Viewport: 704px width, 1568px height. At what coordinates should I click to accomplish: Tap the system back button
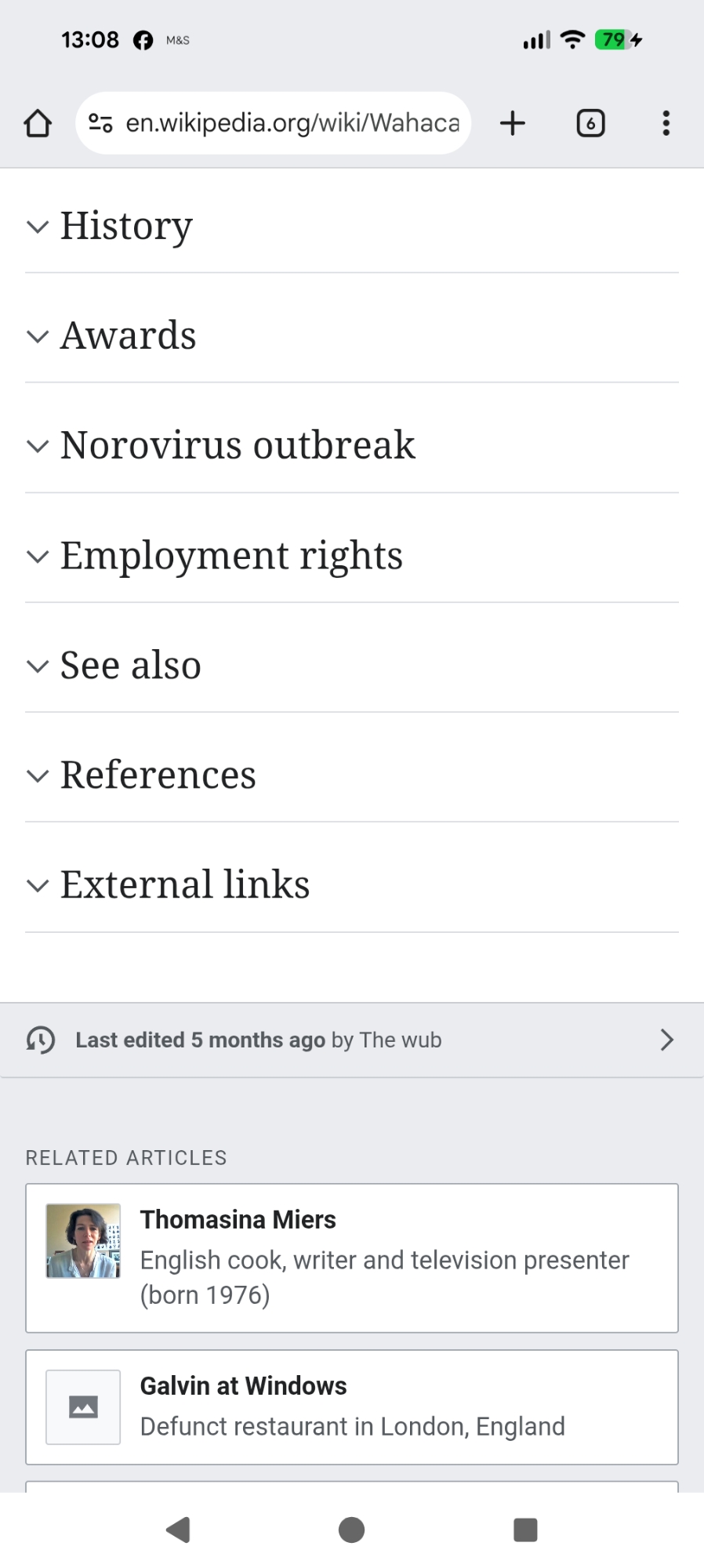coord(179,1530)
